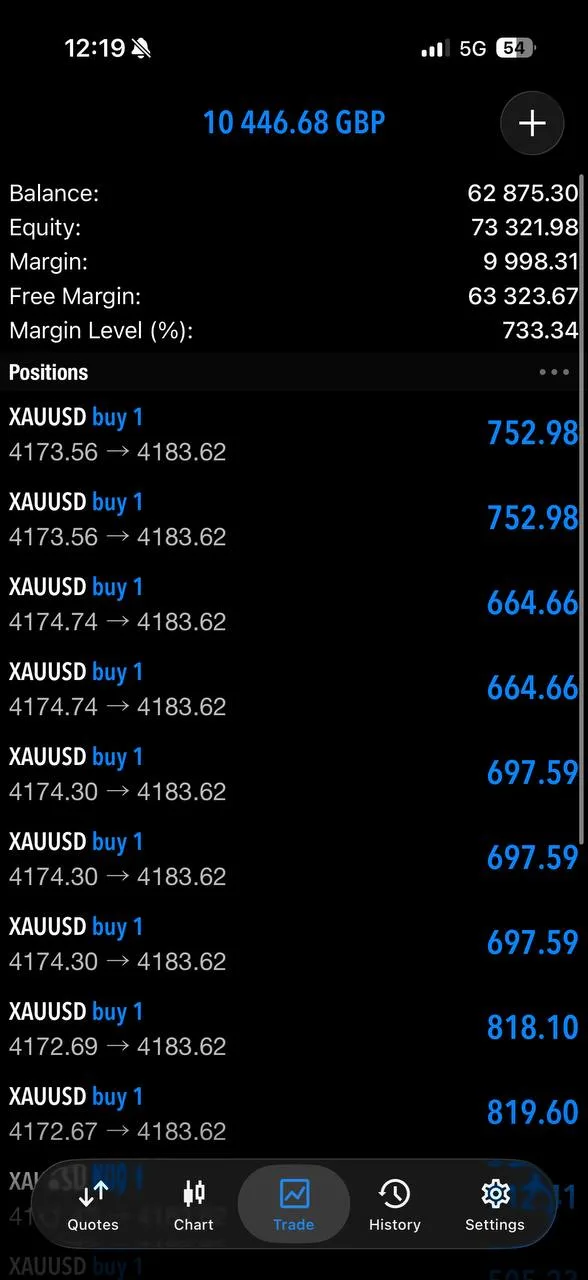The image size is (588, 1280).
Task: Tap the plus button to add a trade
Action: click(x=532, y=123)
